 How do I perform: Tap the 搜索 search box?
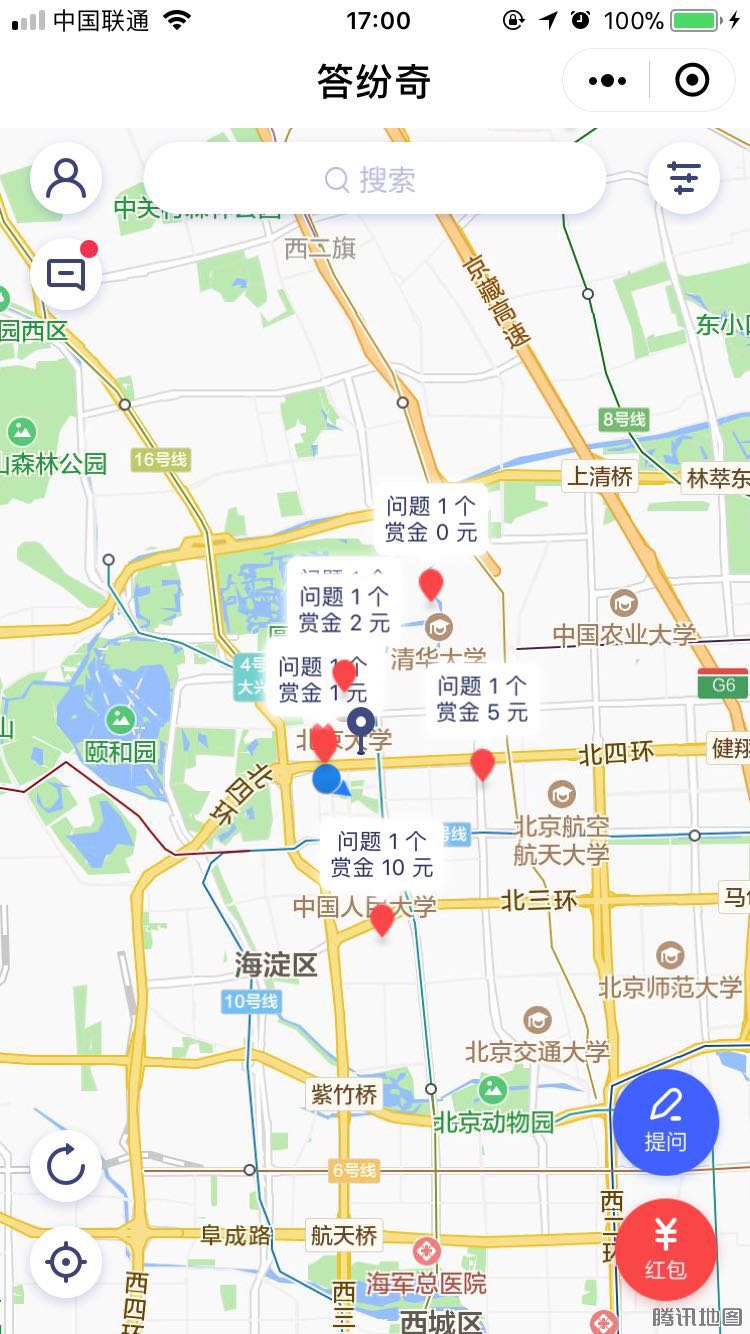coord(374,179)
